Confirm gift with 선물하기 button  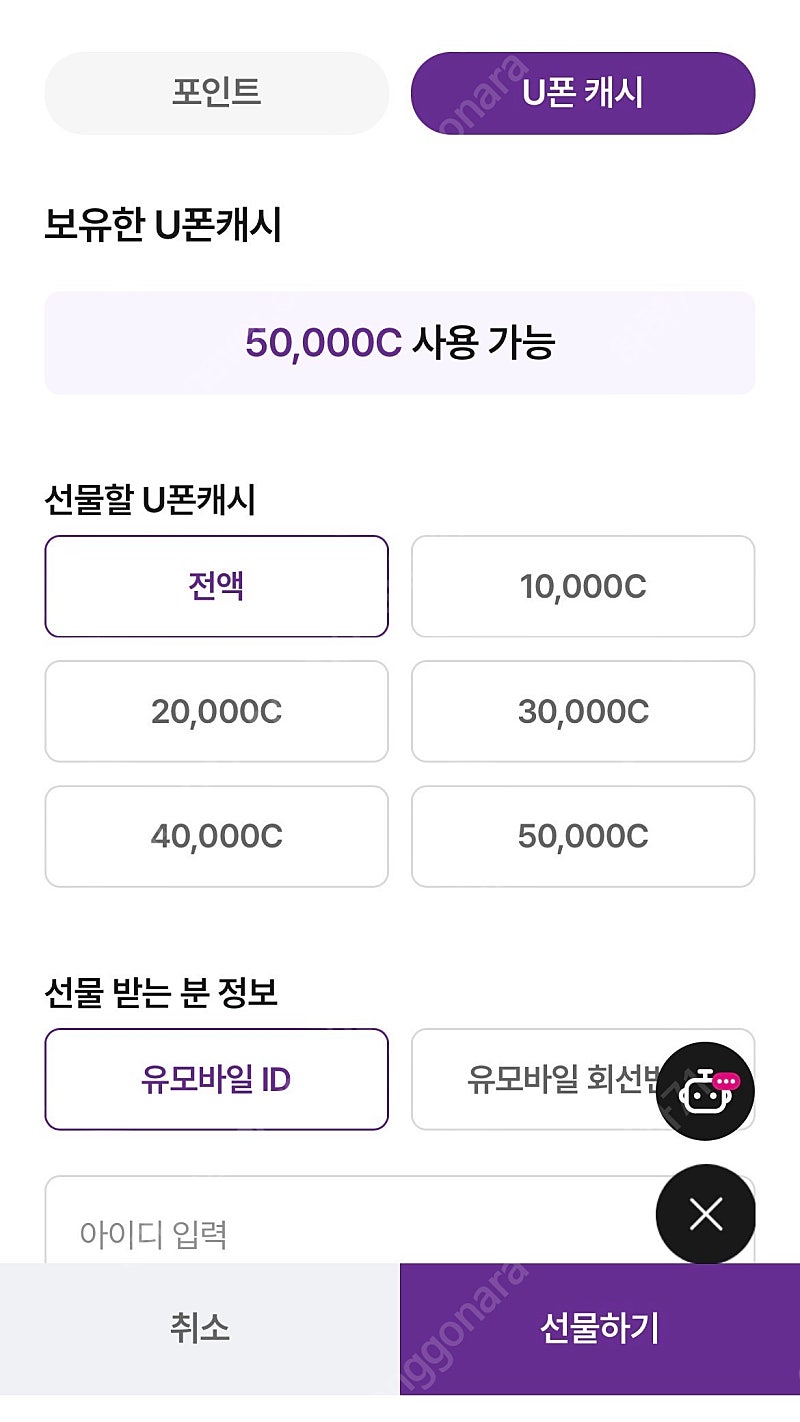click(600, 1328)
